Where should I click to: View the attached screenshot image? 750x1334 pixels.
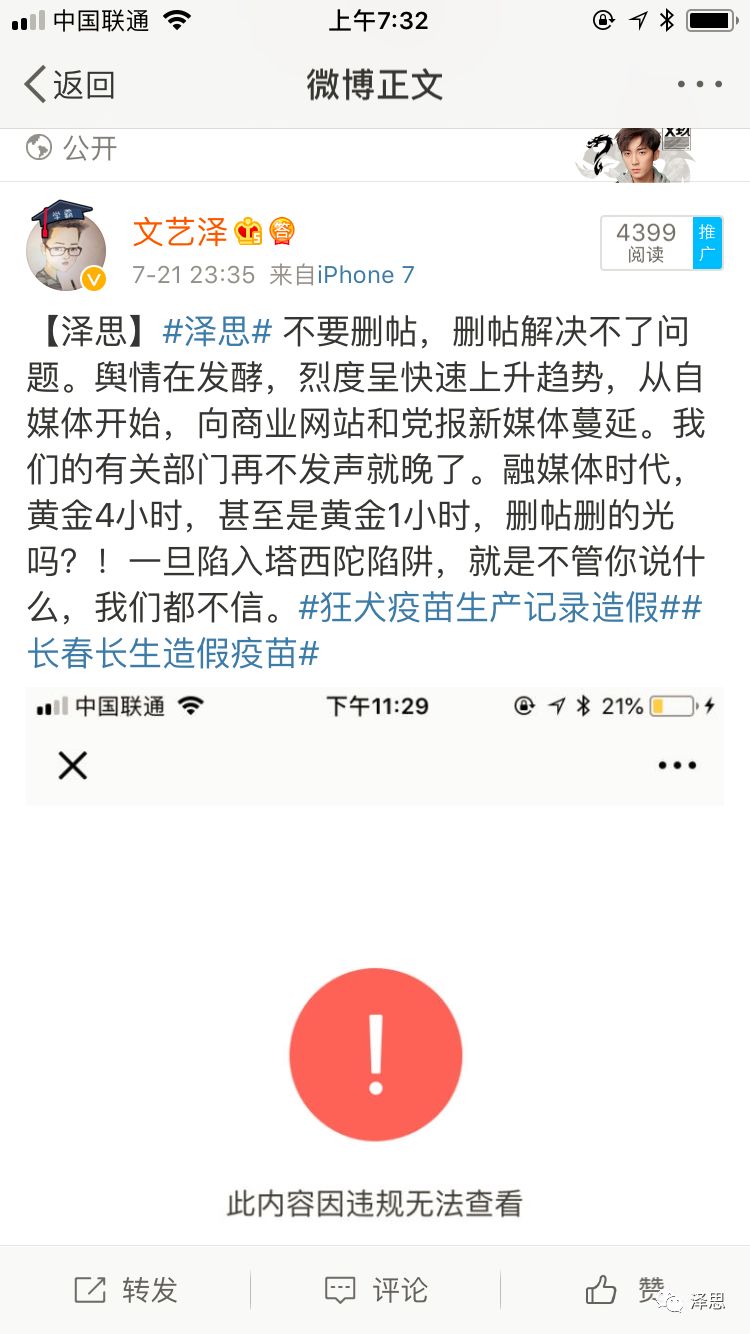[375, 964]
